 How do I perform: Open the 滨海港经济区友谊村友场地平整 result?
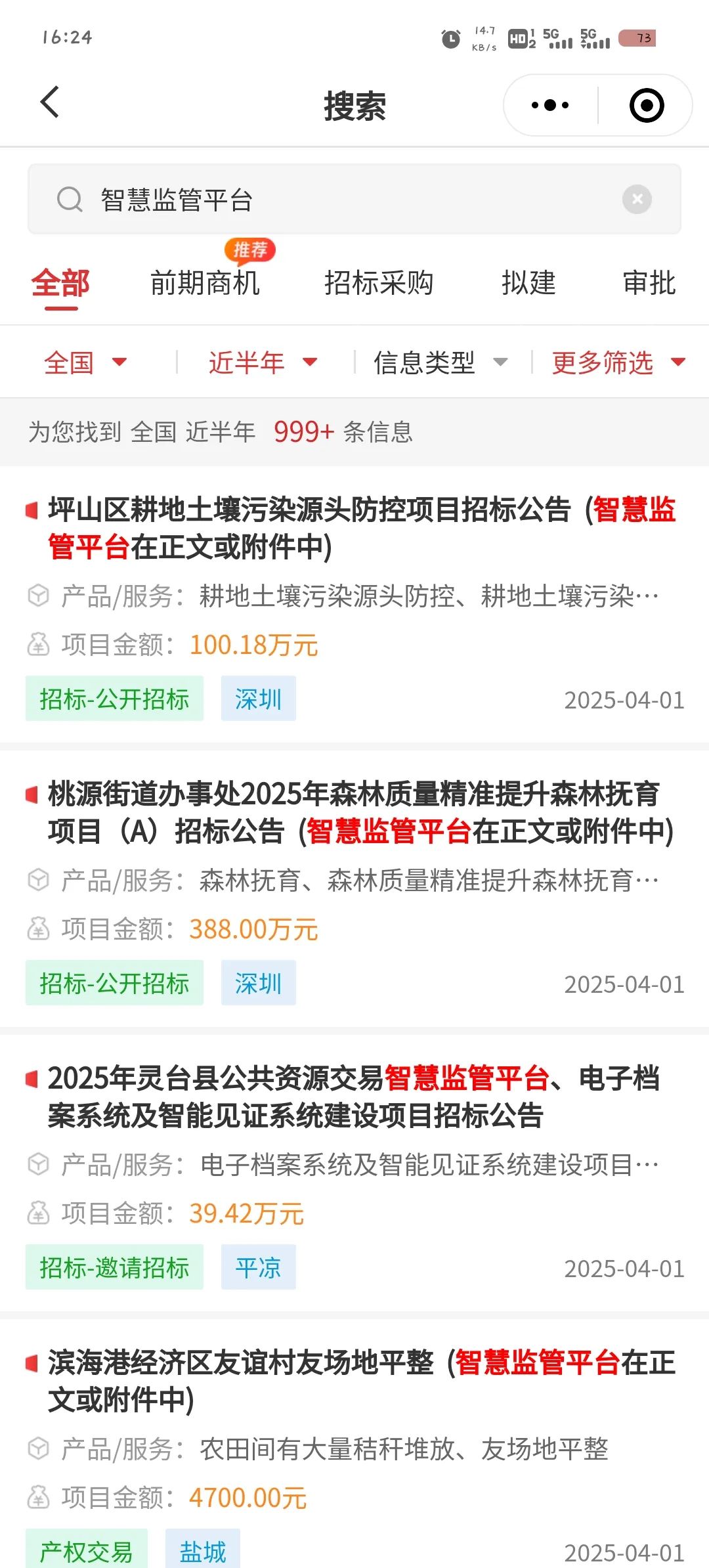354,1444
